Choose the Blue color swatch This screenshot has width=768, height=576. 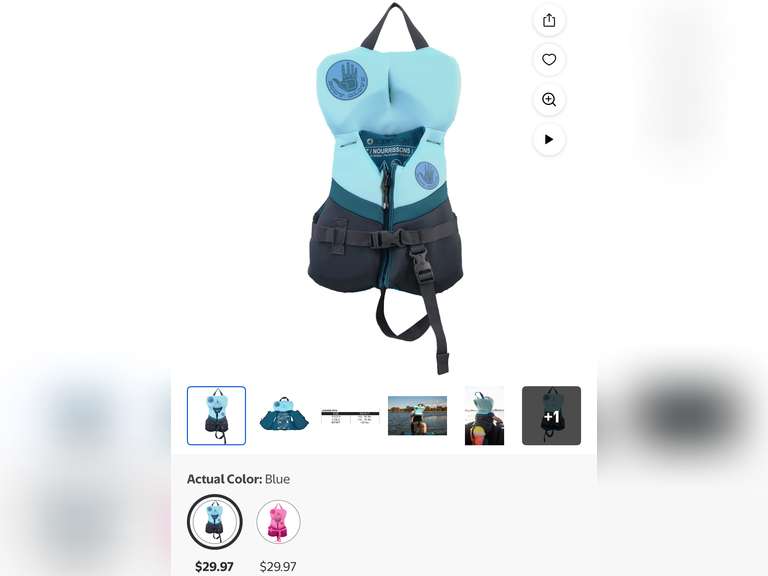[x=215, y=522]
